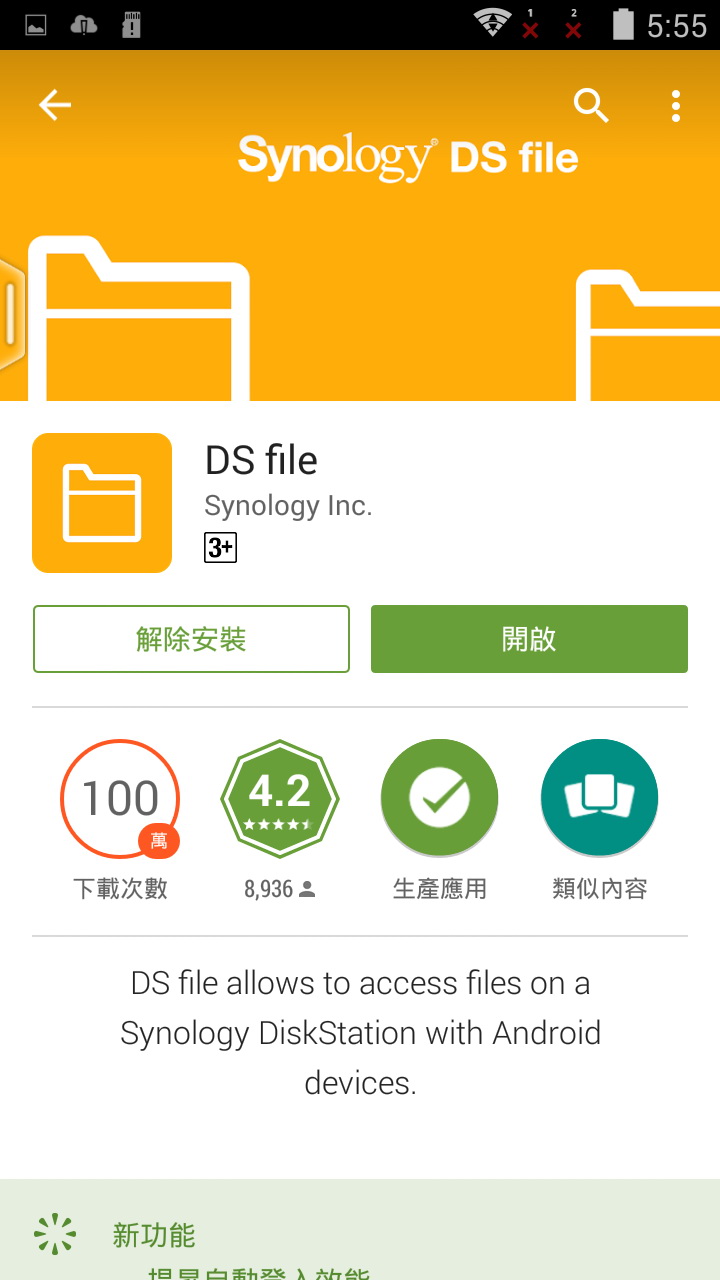Screen dimensions: 720x1280
Task: Open the 生產應用 category badge
Action: (439, 798)
